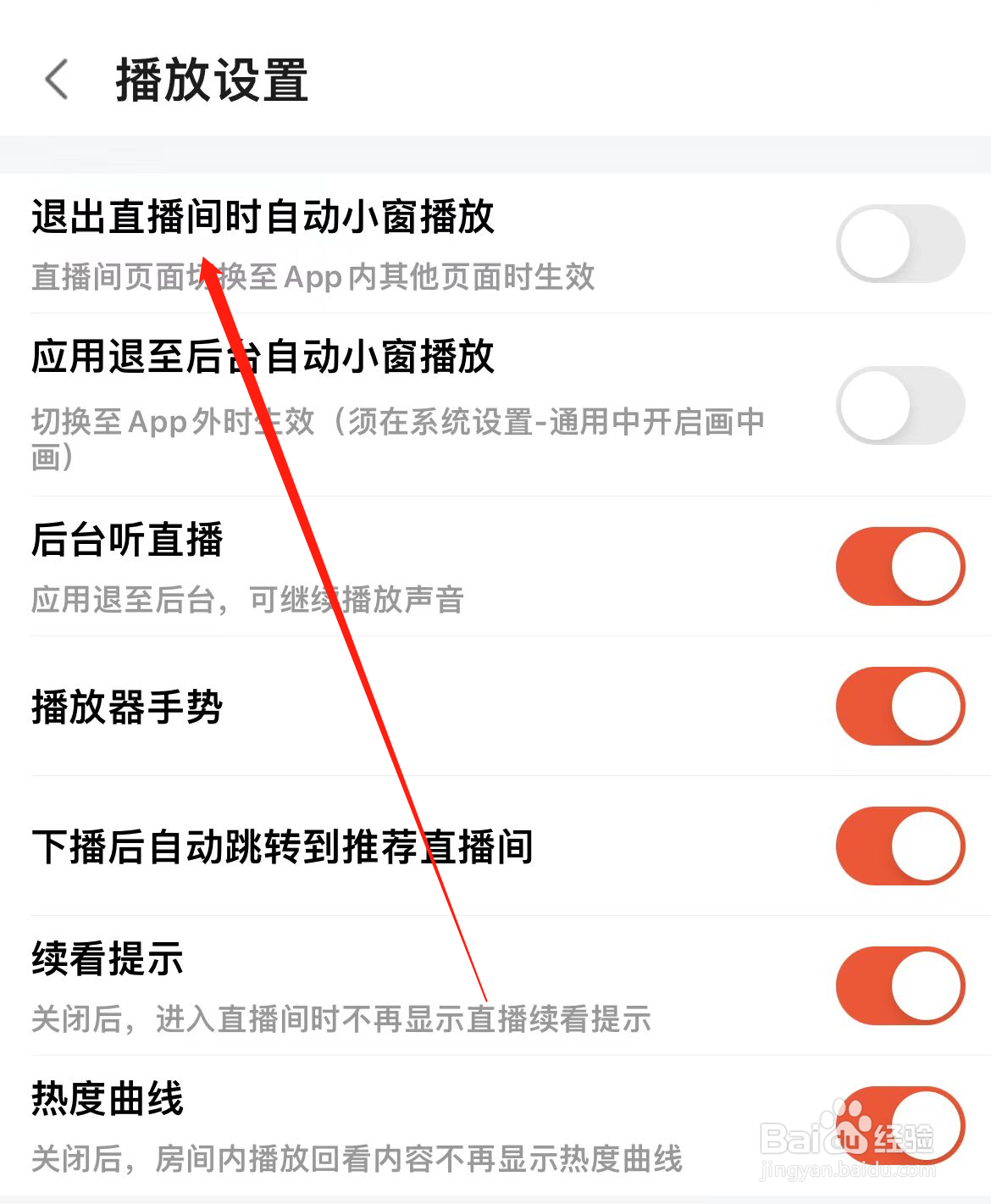Click the 直播间页面切换 description text
The image size is (991, 1204).
pos(313,277)
